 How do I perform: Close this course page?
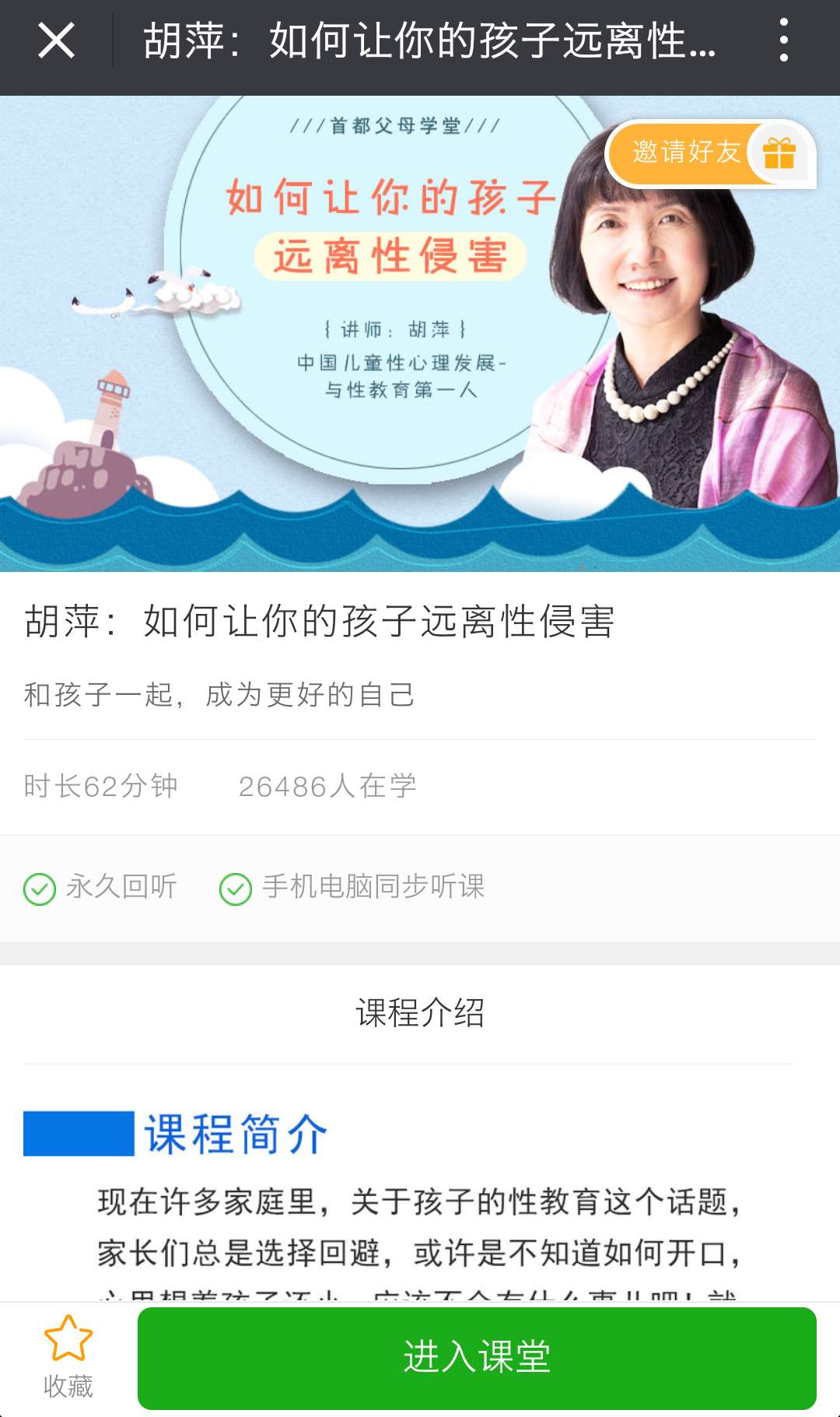[56, 40]
